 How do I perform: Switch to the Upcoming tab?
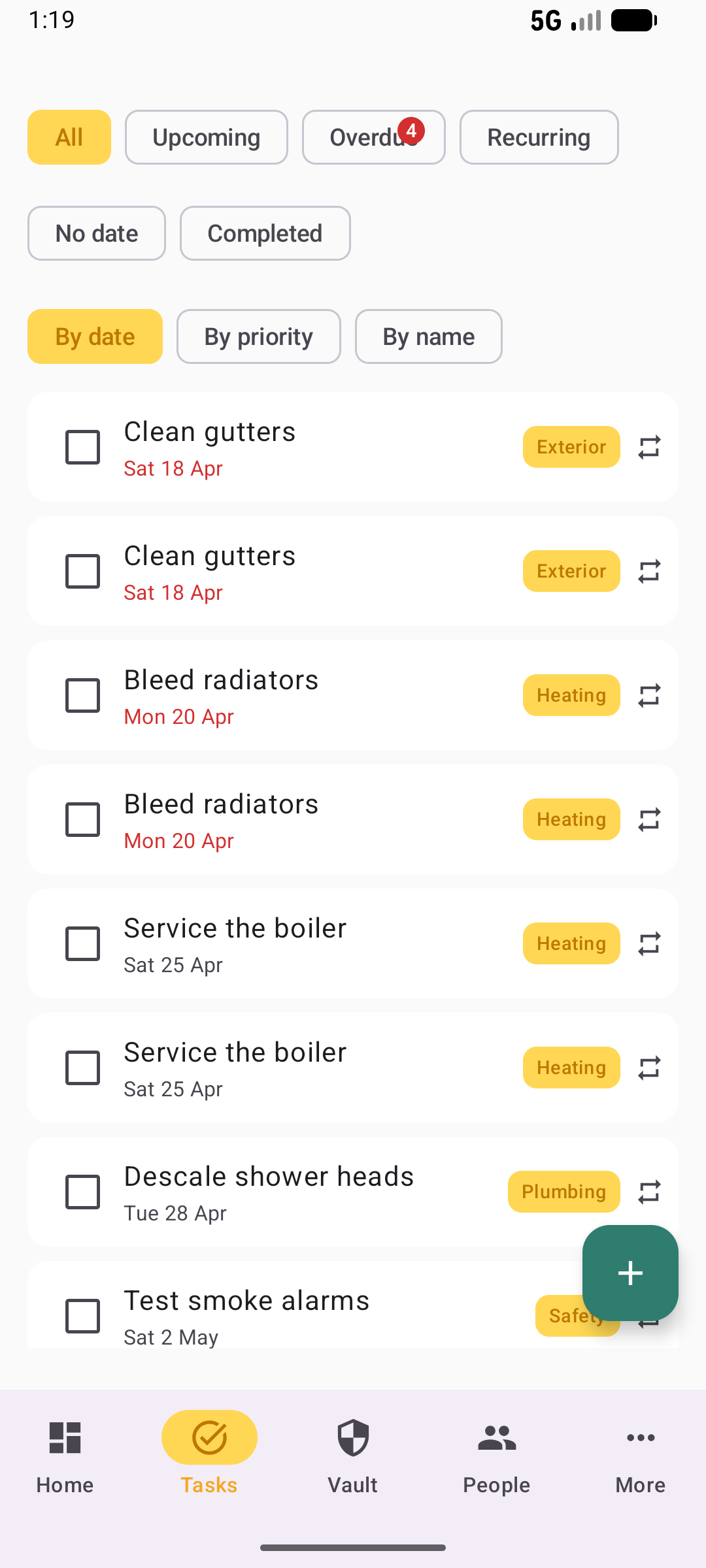click(x=206, y=137)
